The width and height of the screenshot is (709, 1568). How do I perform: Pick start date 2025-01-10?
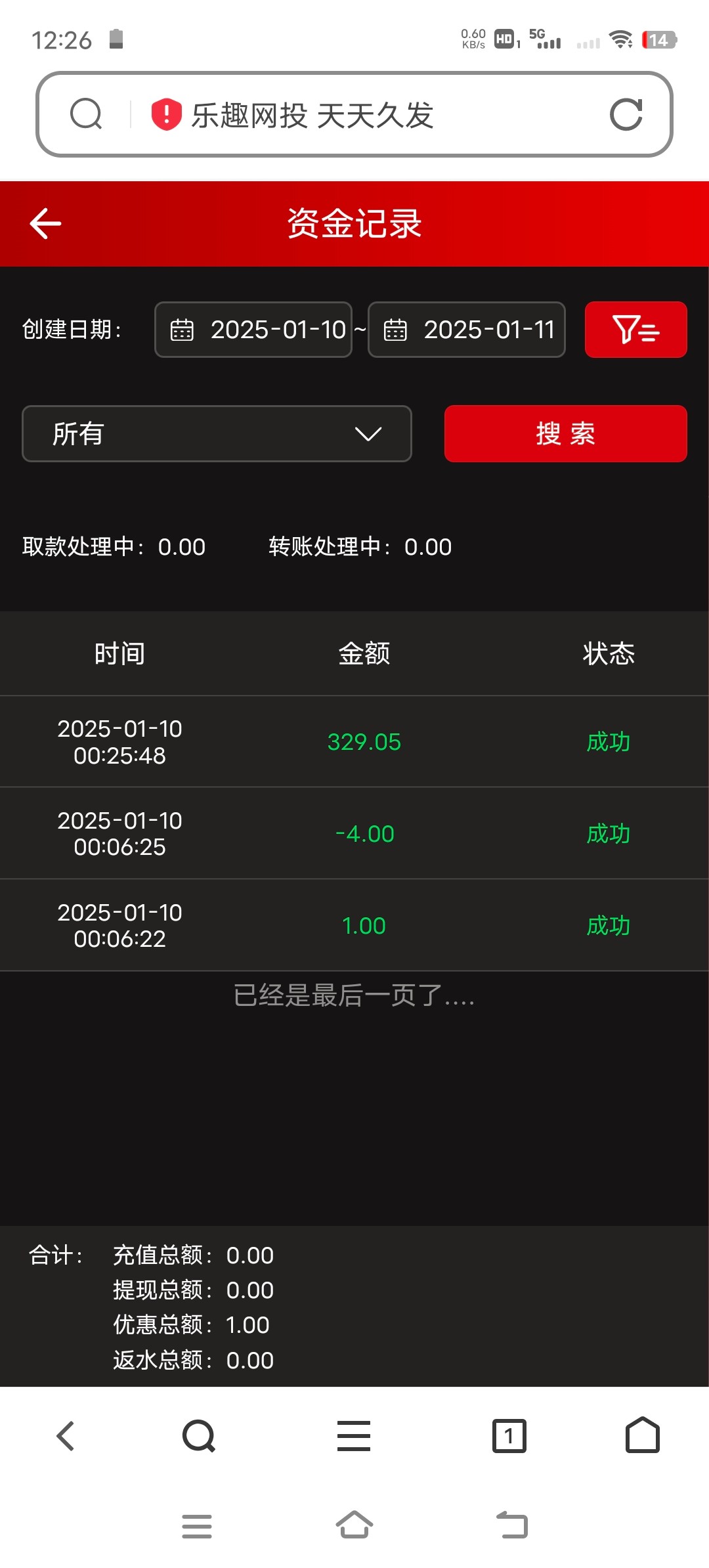click(x=253, y=330)
